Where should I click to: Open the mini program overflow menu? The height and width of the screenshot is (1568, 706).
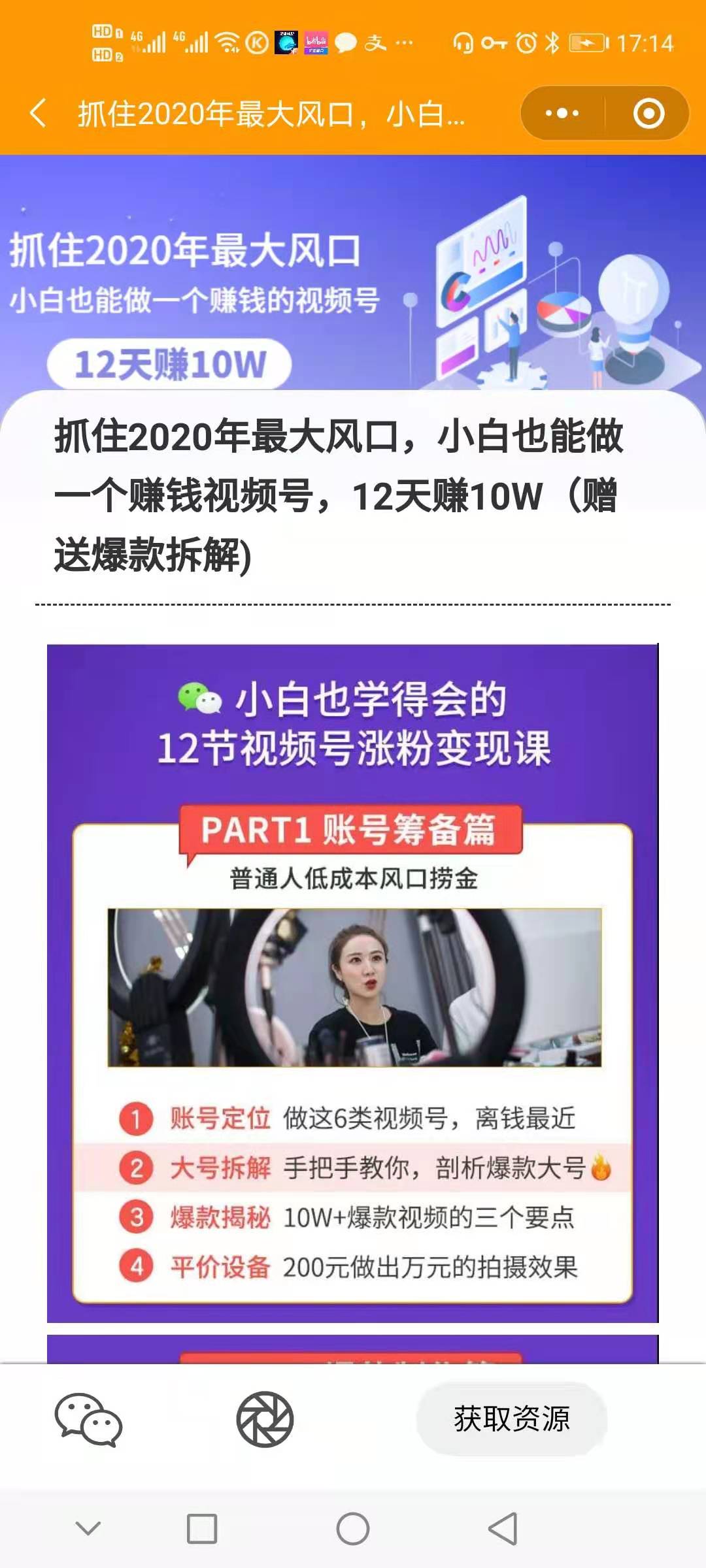(562, 113)
